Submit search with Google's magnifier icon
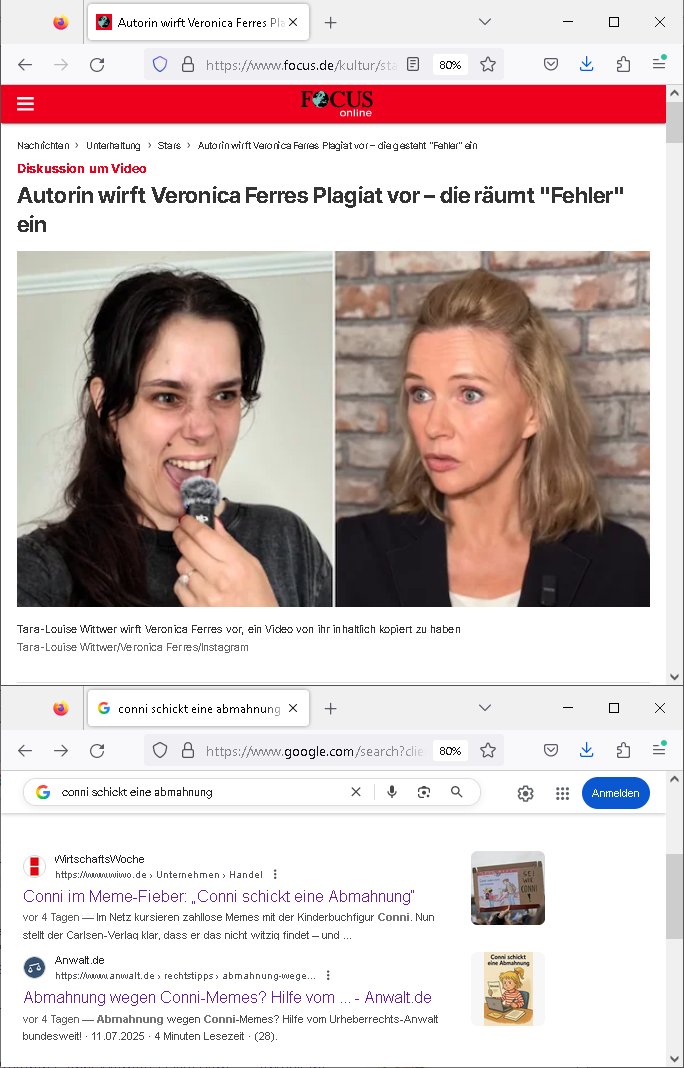The height and width of the screenshot is (1068, 684). (x=457, y=792)
